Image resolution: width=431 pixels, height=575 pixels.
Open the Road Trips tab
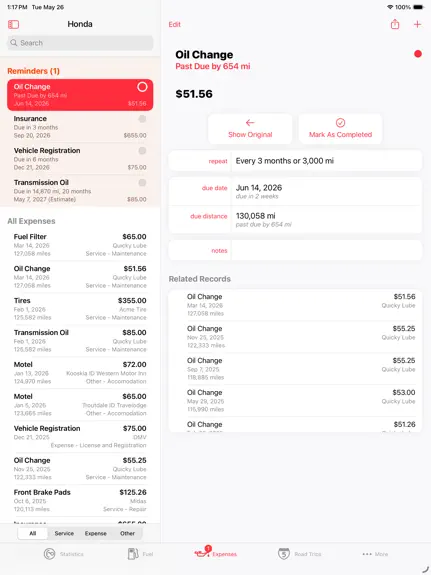pos(299,554)
